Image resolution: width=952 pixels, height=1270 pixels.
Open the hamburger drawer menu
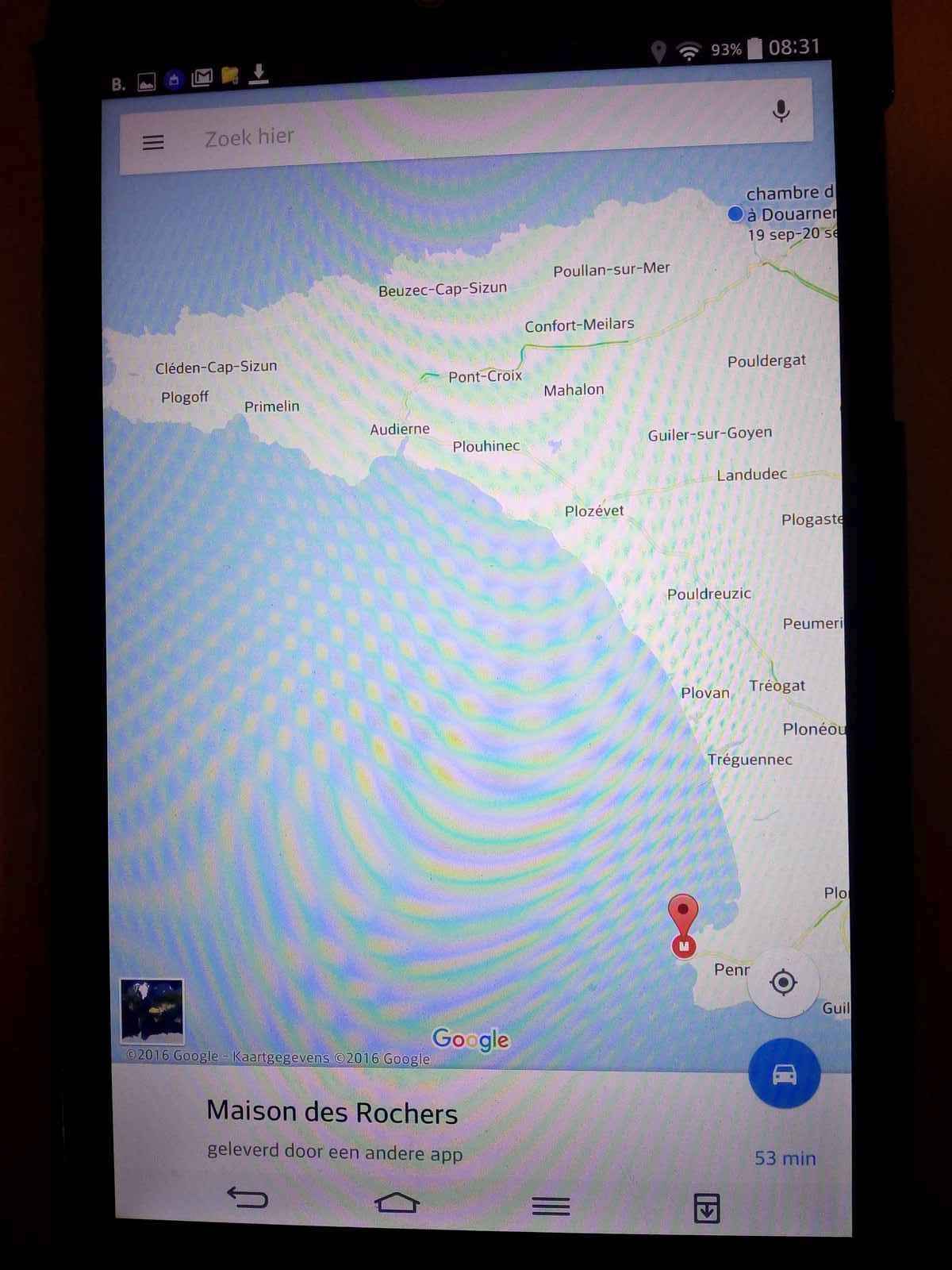coord(153,142)
